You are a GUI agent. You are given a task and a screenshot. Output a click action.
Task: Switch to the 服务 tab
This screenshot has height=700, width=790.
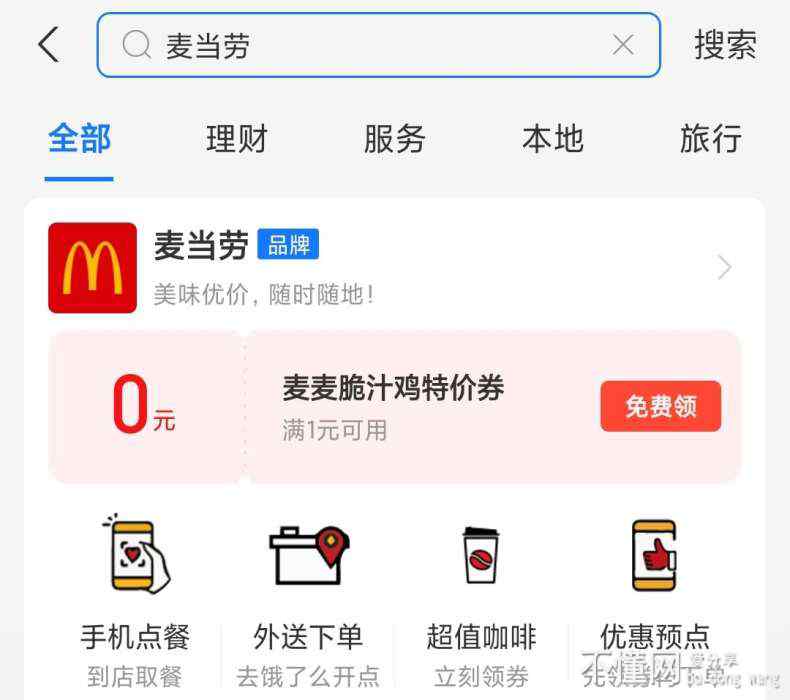(394, 139)
